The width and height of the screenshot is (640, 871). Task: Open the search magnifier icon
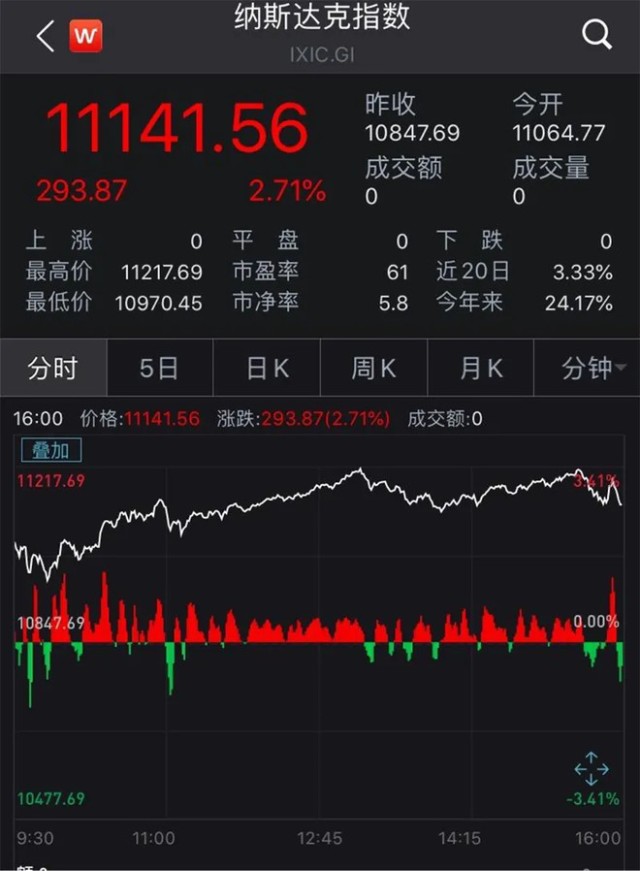597,36
